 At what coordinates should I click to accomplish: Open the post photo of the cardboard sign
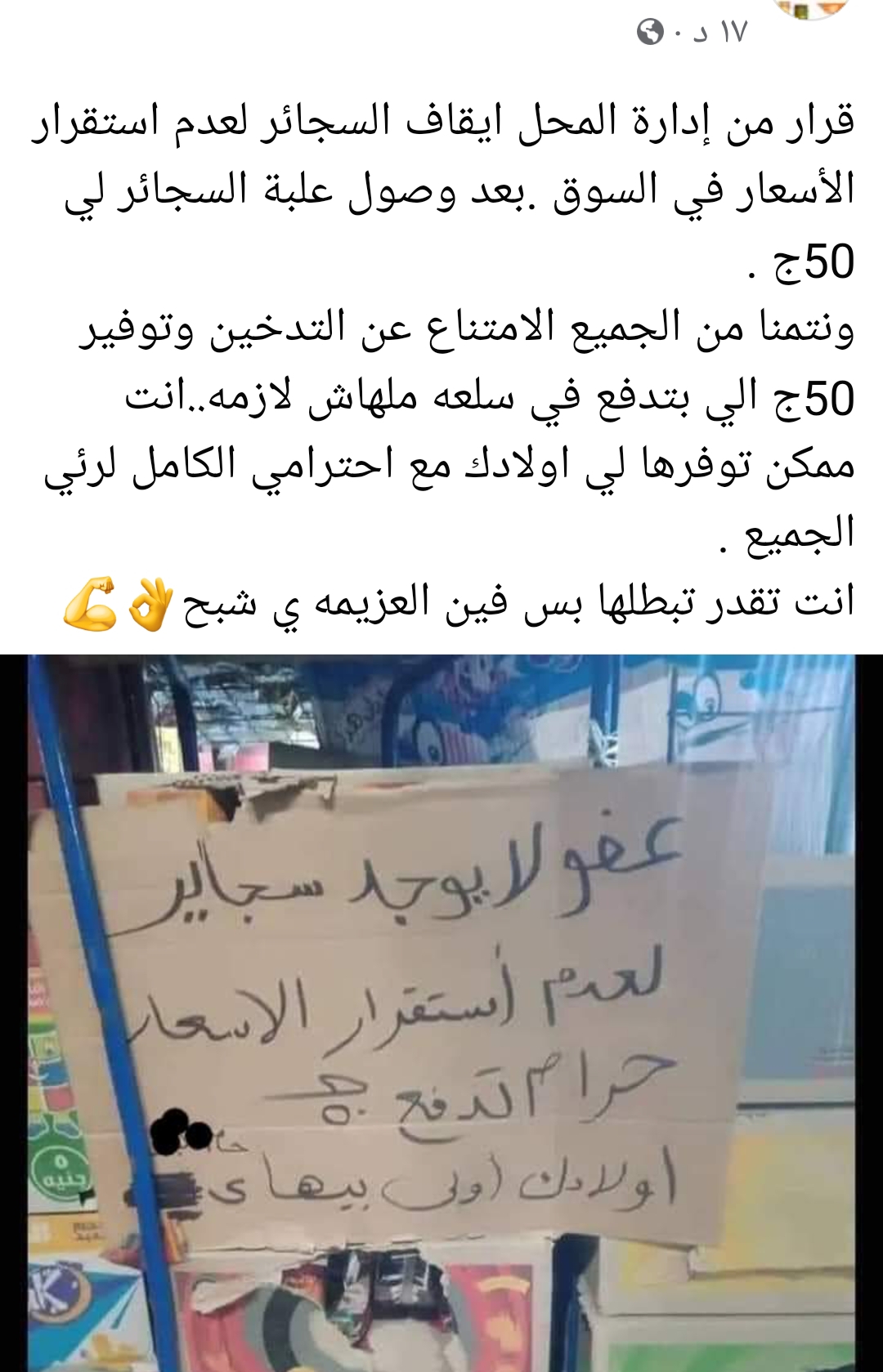tap(441, 1013)
